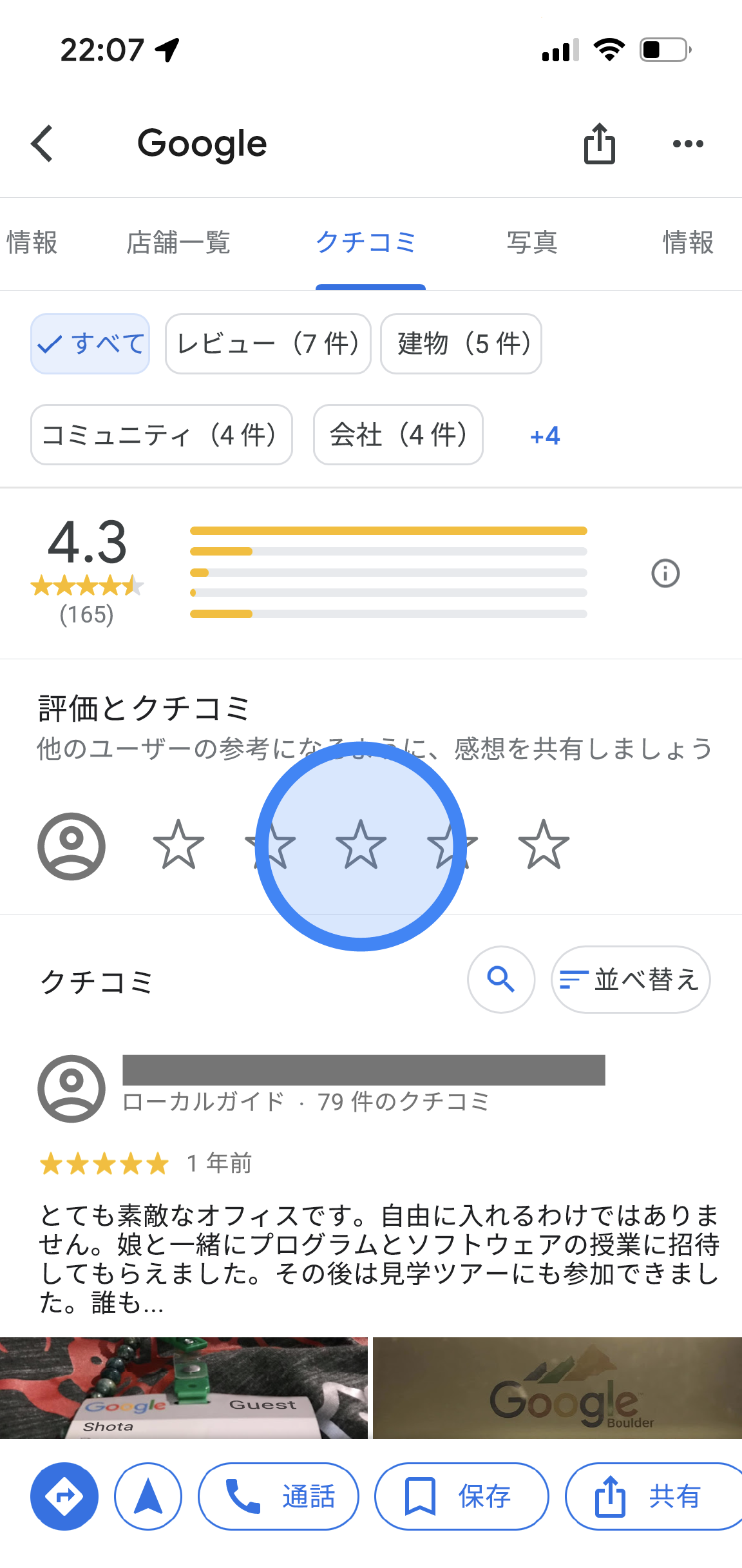742x1568 pixels.
Task: Call this place with 通話 button
Action: point(278,1496)
